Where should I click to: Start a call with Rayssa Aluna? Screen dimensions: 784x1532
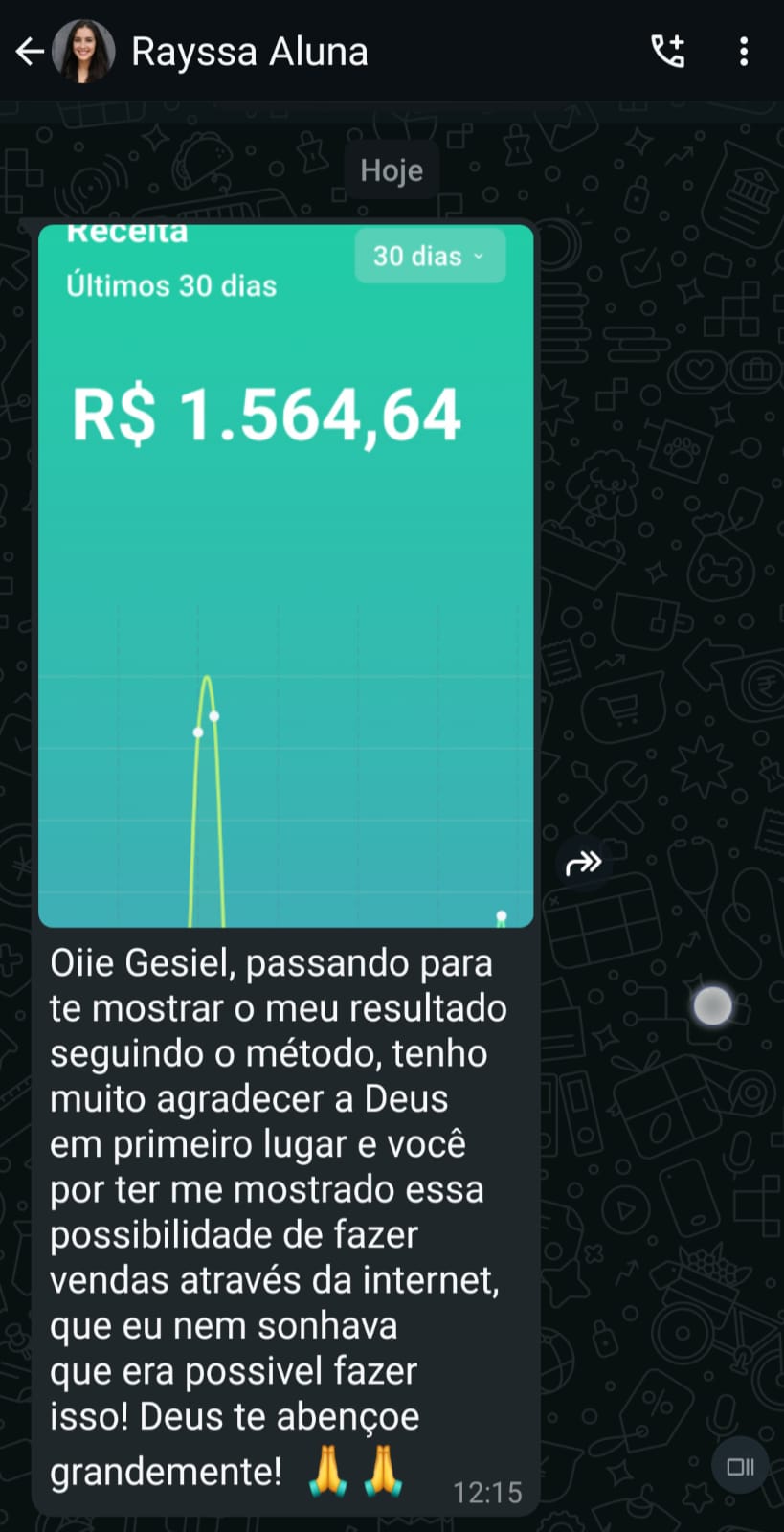668,52
